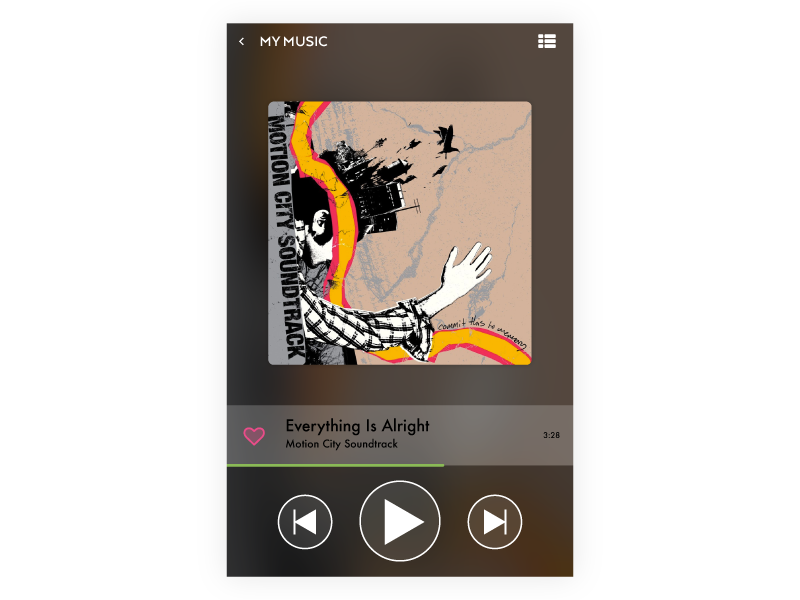This screenshot has width=800, height=600.
Task: Play the current song
Action: [400, 521]
